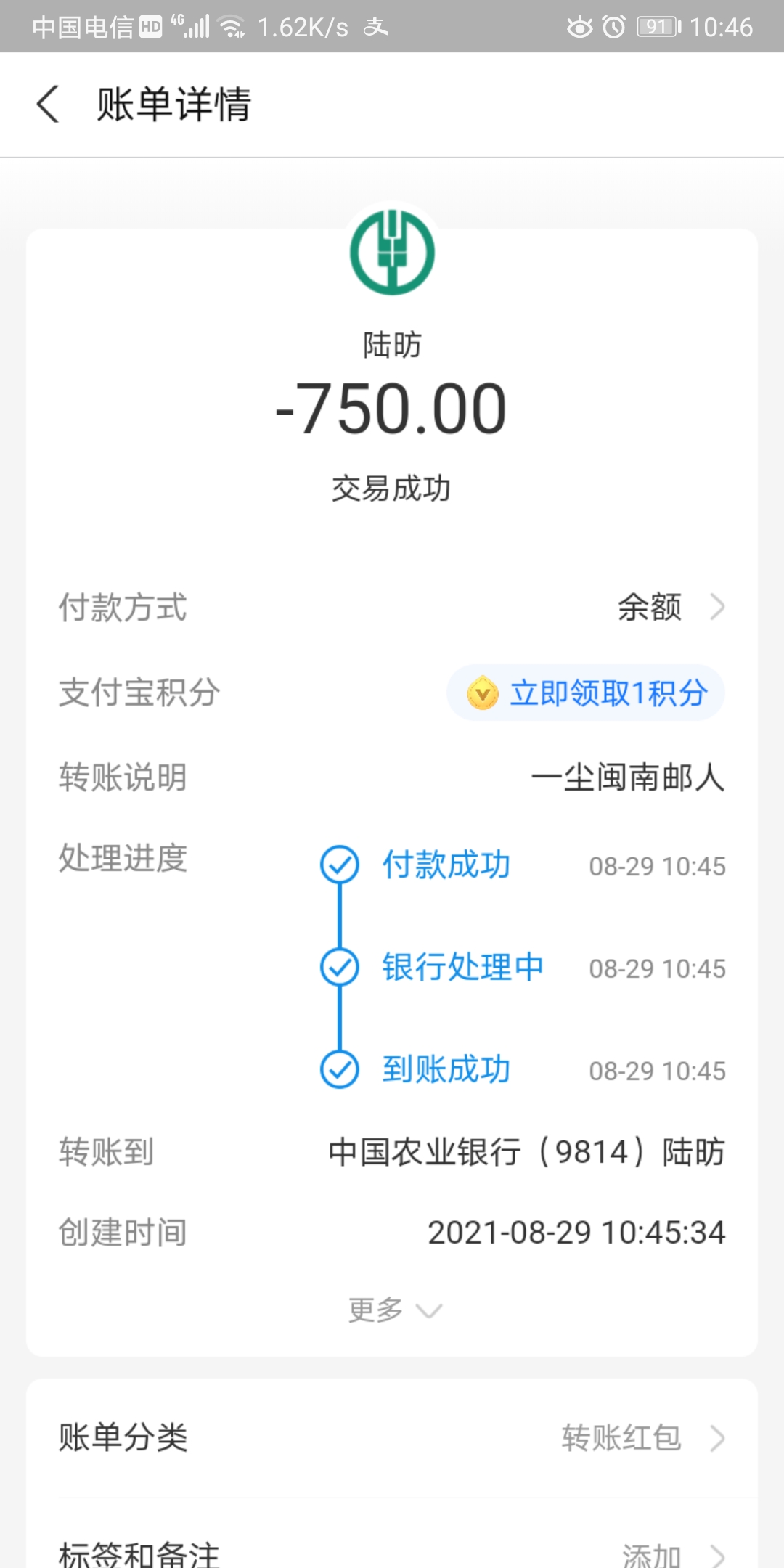Claim points with the 立即领取1积分 chip
The width and height of the screenshot is (784, 1568).
586,693
